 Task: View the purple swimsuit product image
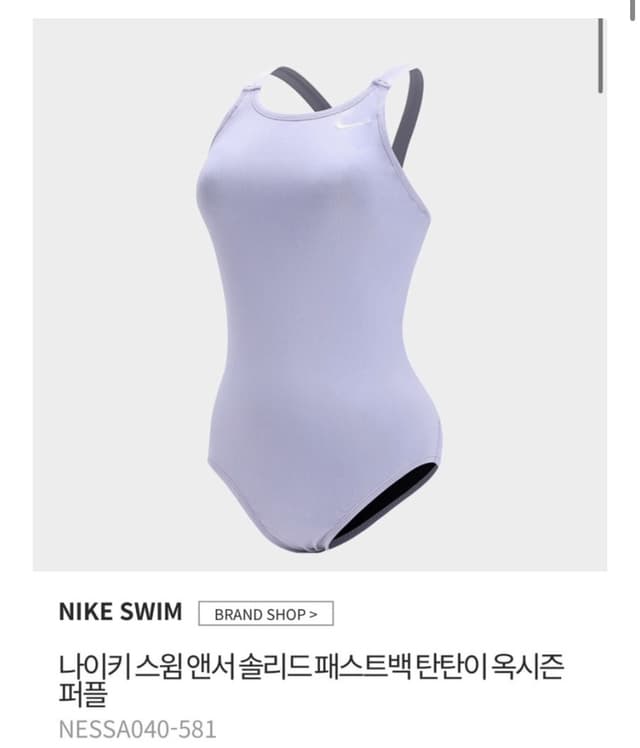point(320,300)
